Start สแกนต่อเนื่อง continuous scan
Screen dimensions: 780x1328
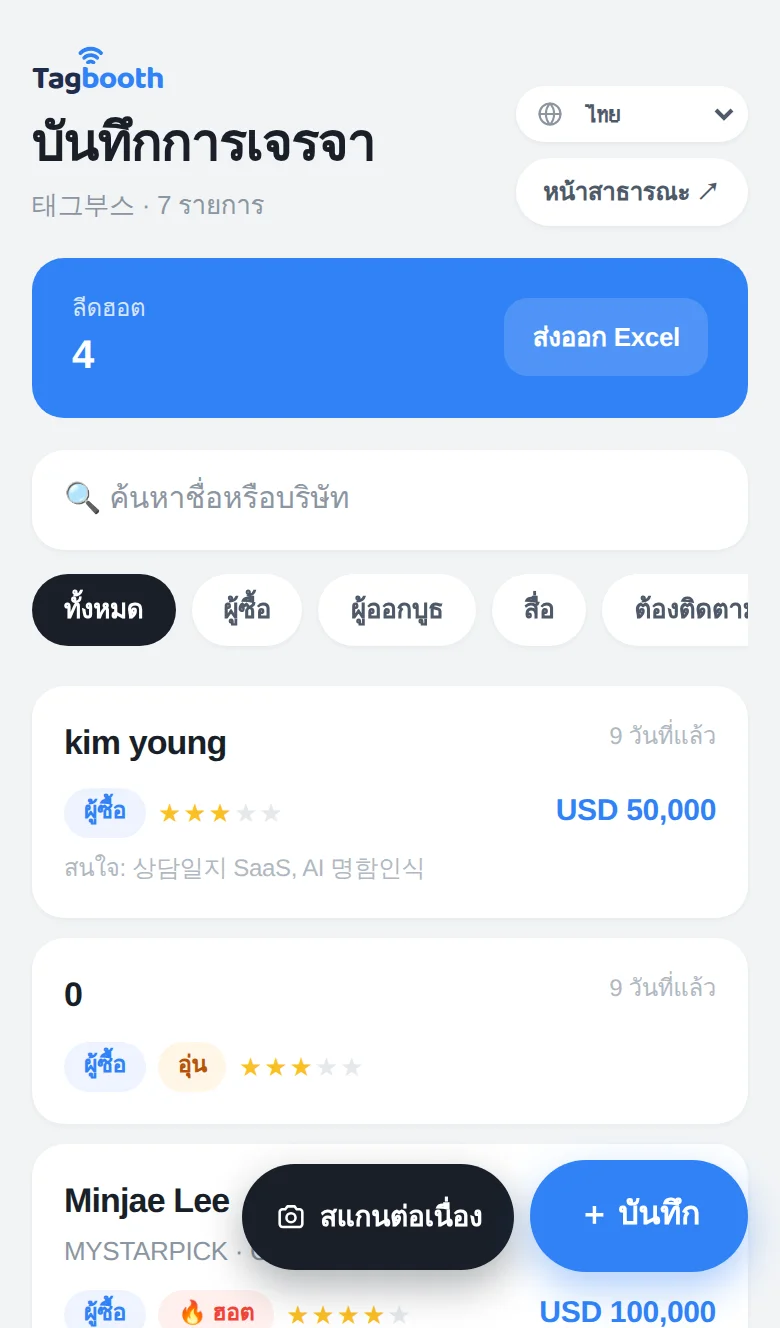[378, 1217]
